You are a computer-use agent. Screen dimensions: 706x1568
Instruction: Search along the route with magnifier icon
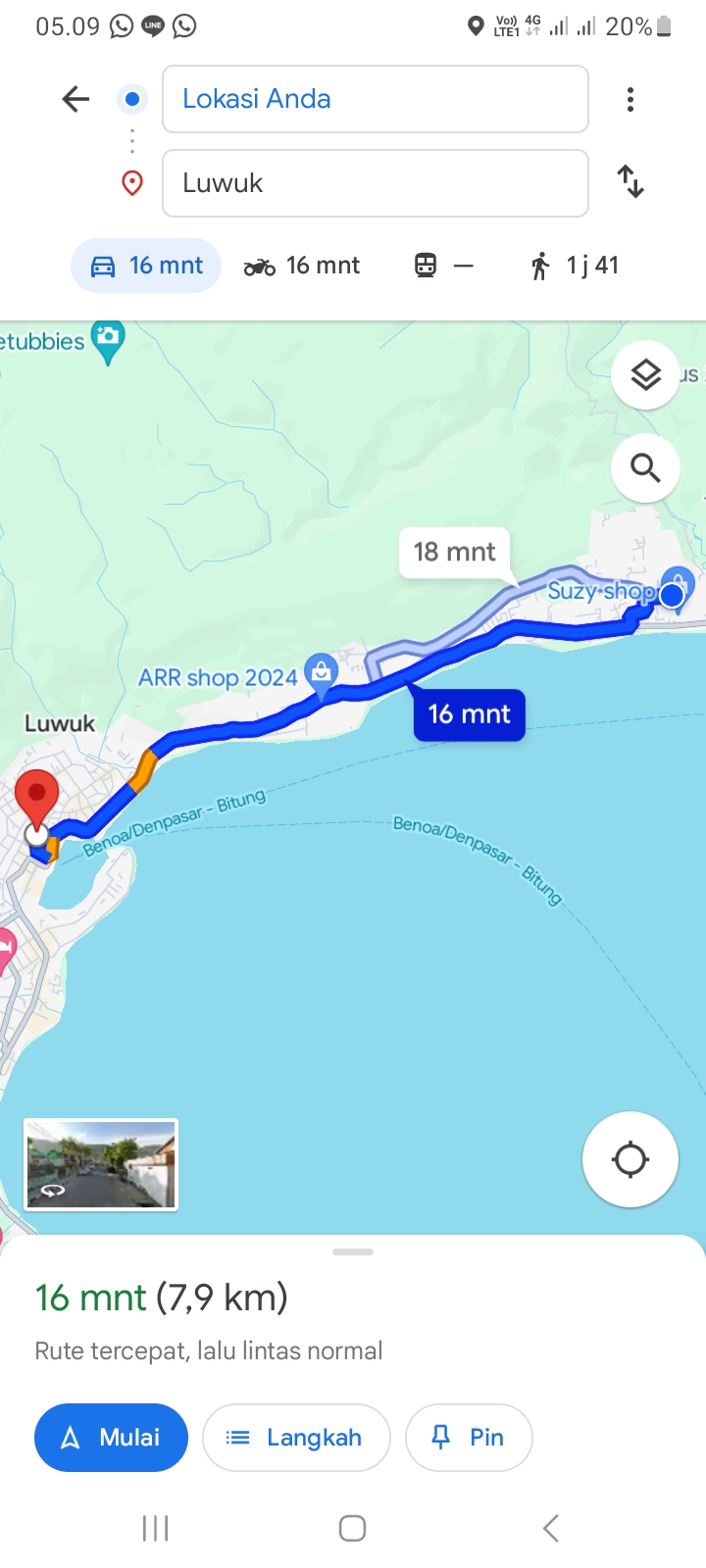point(645,468)
